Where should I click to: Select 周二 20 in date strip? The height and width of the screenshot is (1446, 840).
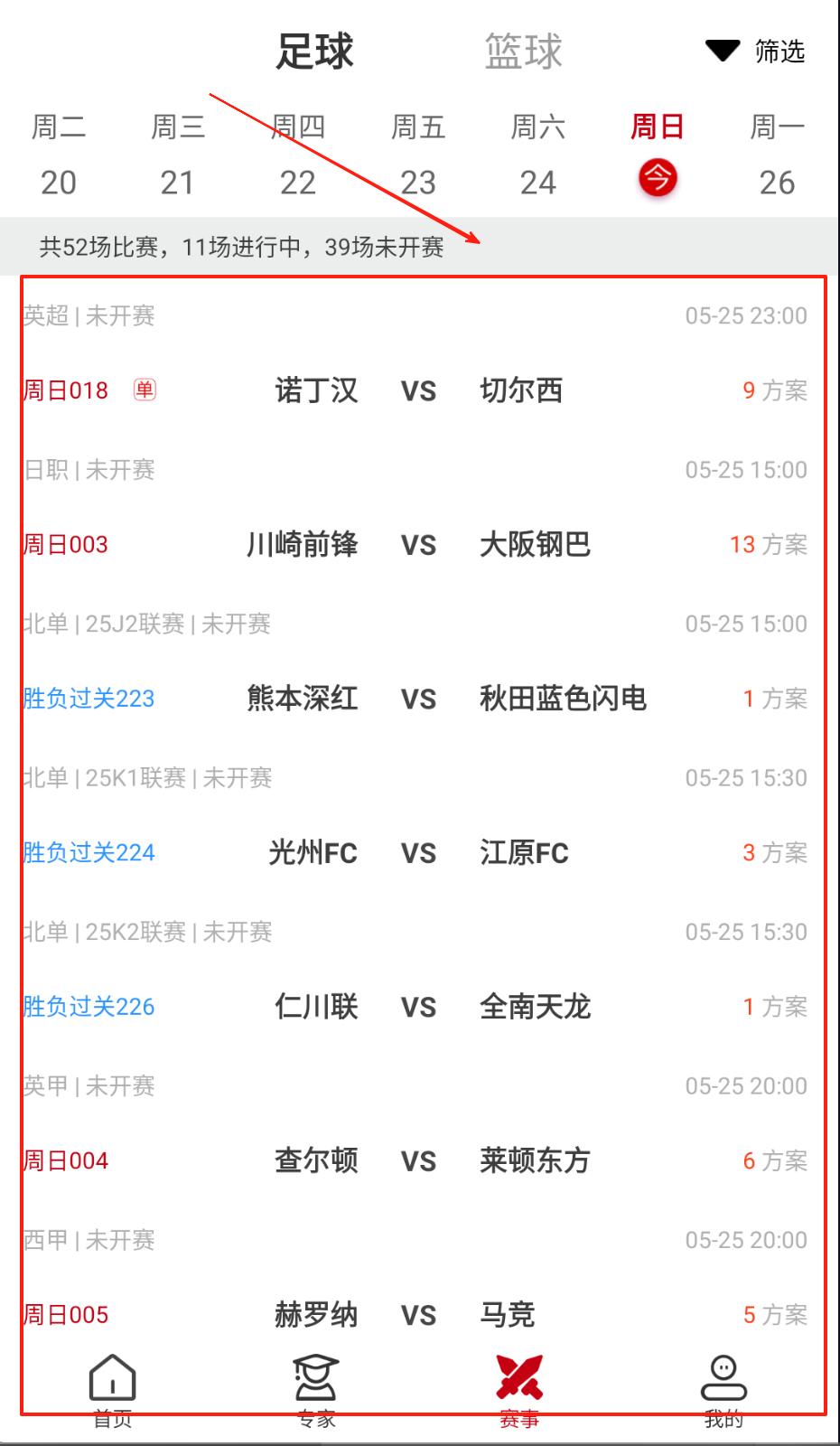point(59,155)
